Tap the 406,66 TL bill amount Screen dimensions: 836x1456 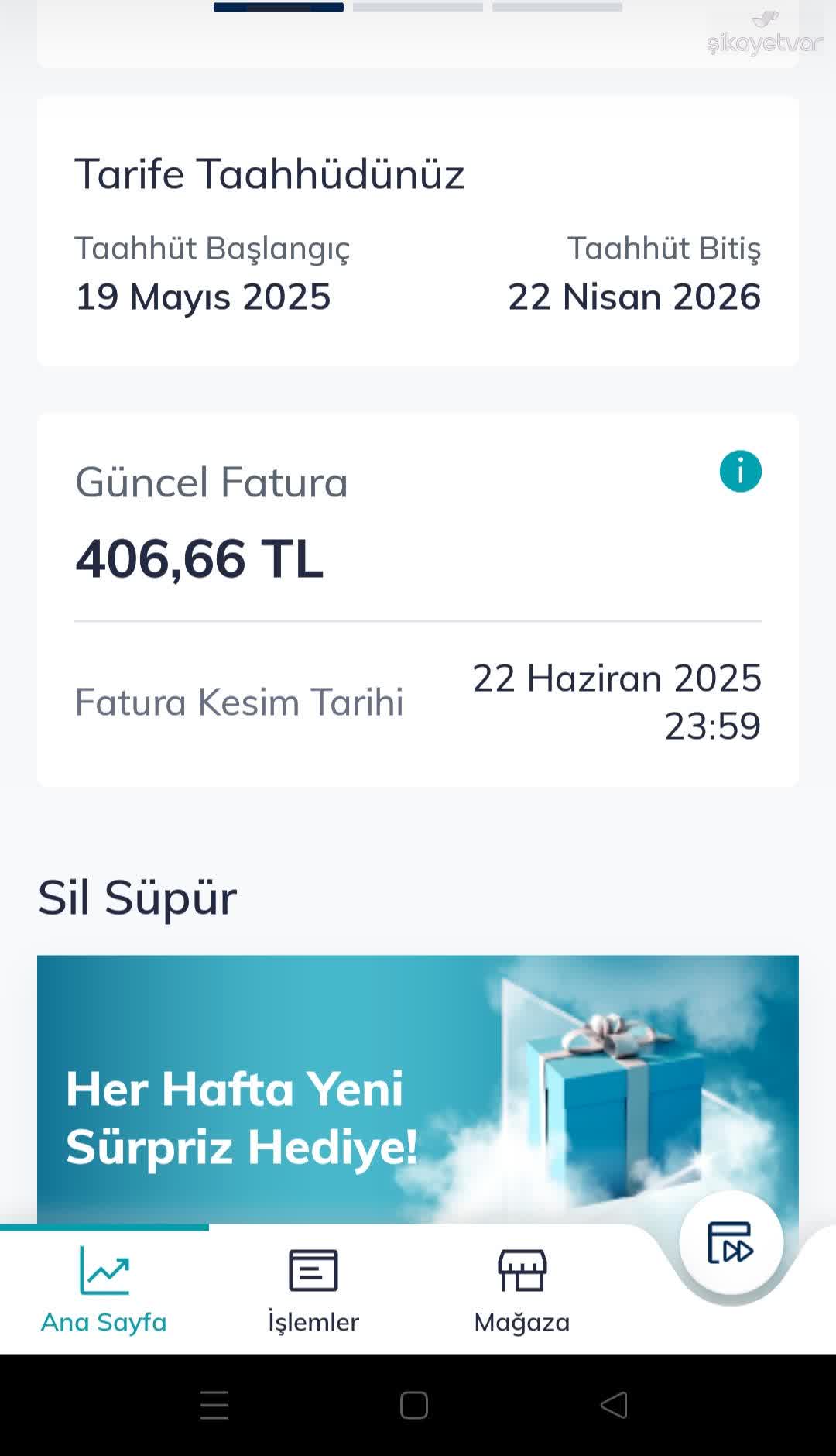[200, 558]
